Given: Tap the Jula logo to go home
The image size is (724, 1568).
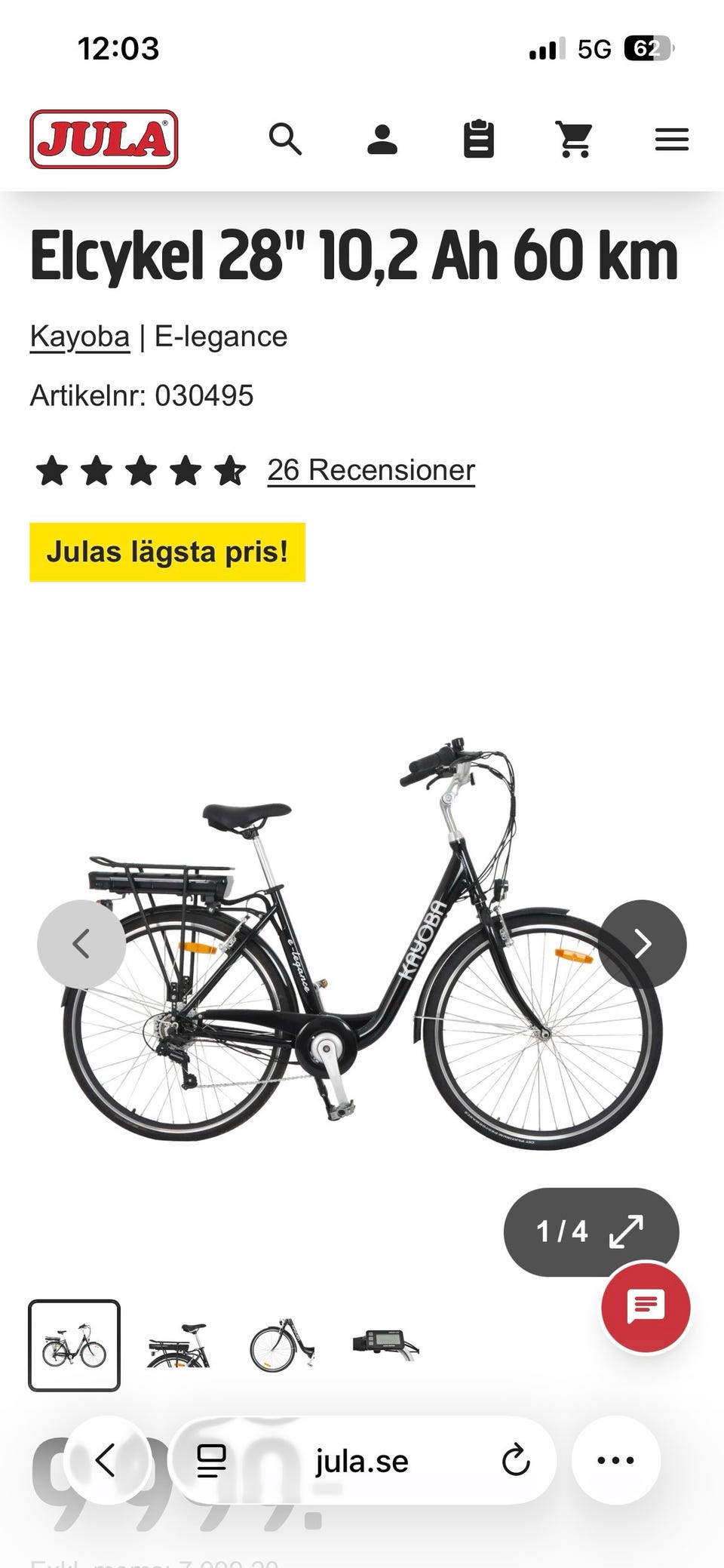Looking at the screenshot, I should pos(104,140).
